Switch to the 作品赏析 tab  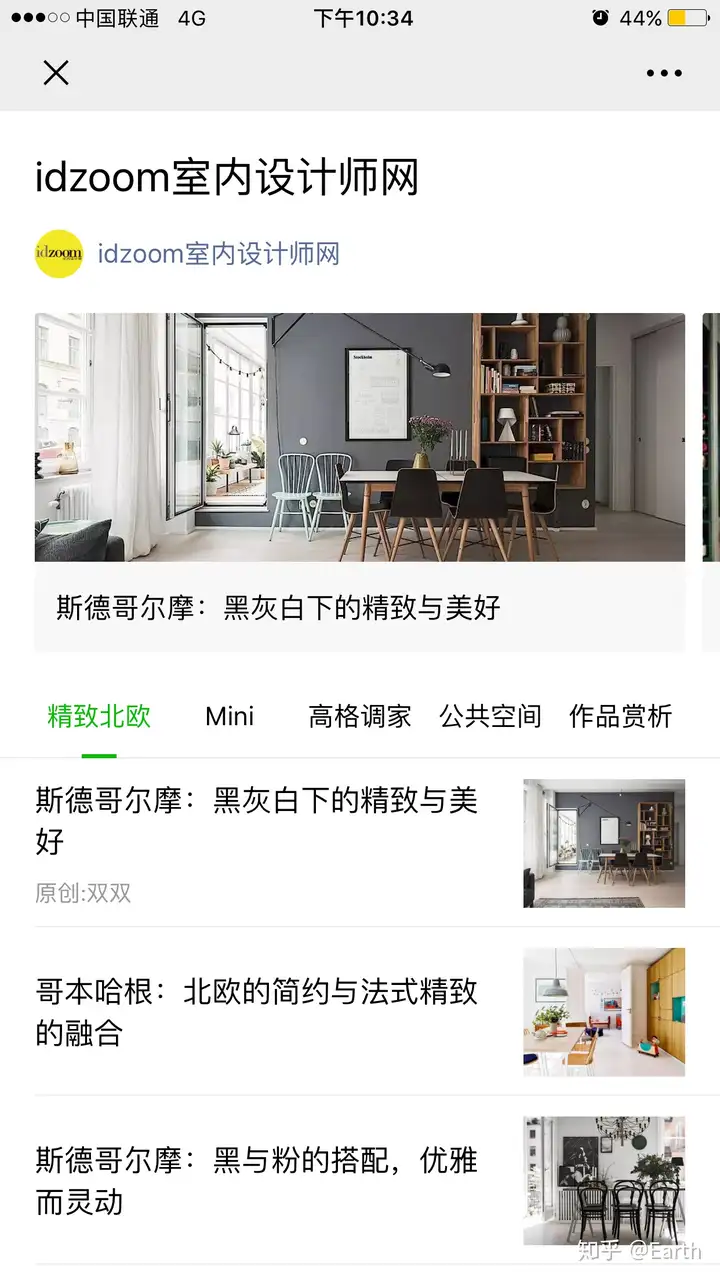point(620,716)
